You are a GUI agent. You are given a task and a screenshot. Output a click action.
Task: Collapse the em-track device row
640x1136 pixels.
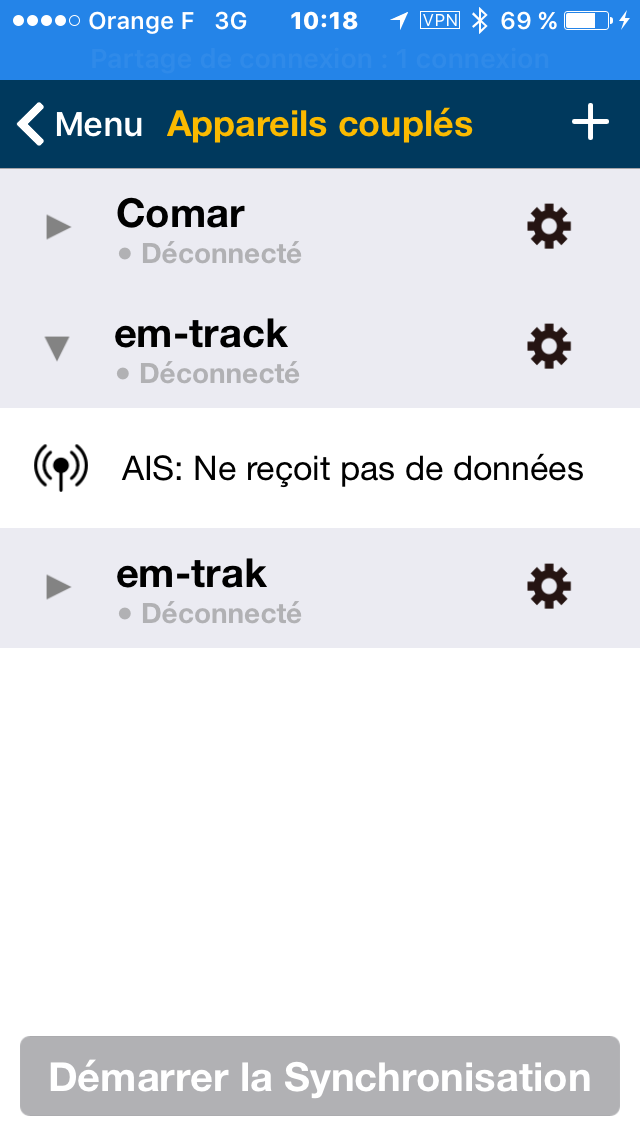[57, 348]
